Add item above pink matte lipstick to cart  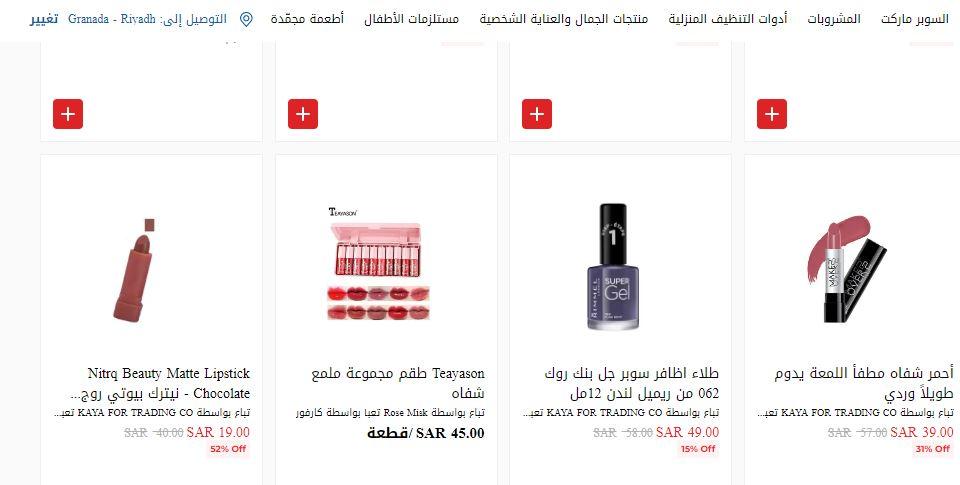(x=772, y=114)
